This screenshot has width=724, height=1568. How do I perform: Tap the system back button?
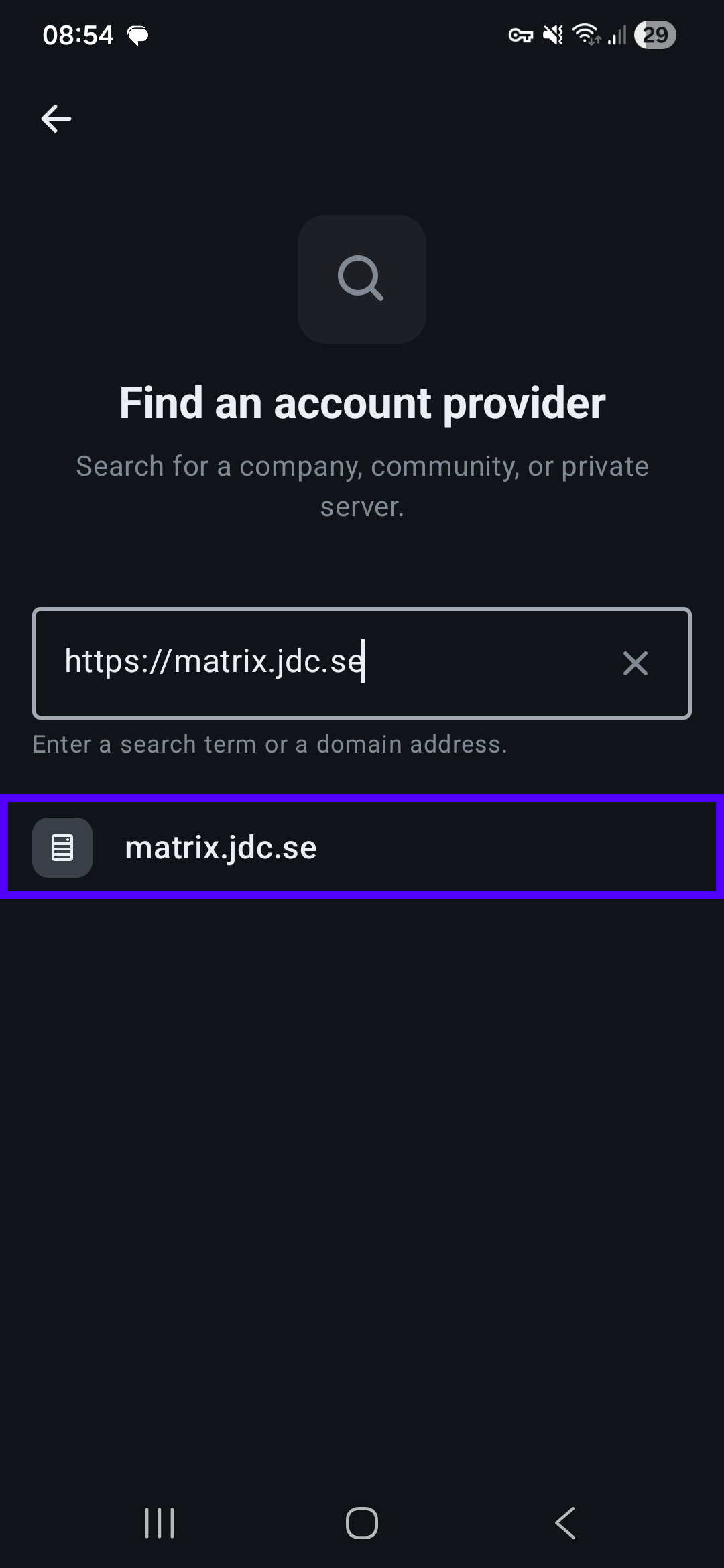click(565, 1522)
